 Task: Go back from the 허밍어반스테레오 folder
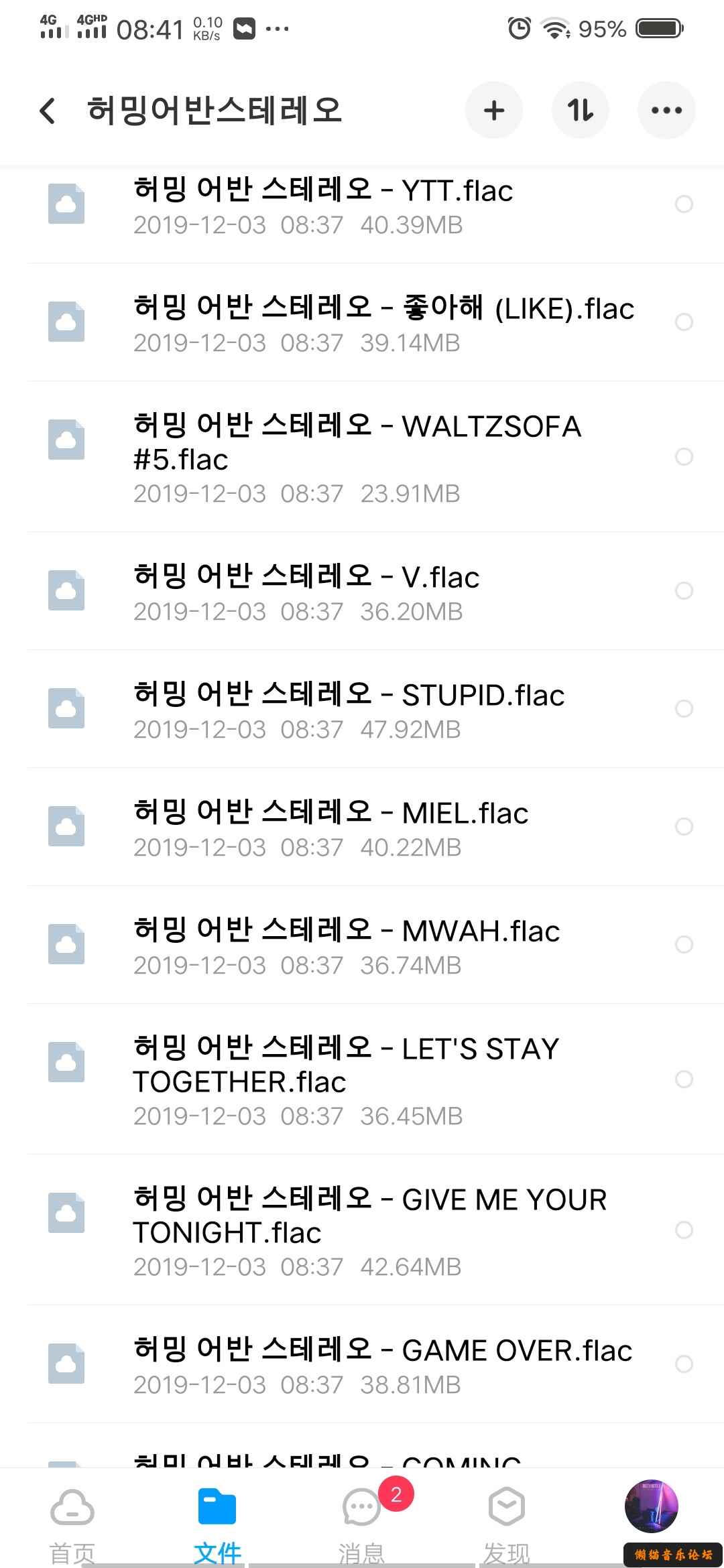47,111
